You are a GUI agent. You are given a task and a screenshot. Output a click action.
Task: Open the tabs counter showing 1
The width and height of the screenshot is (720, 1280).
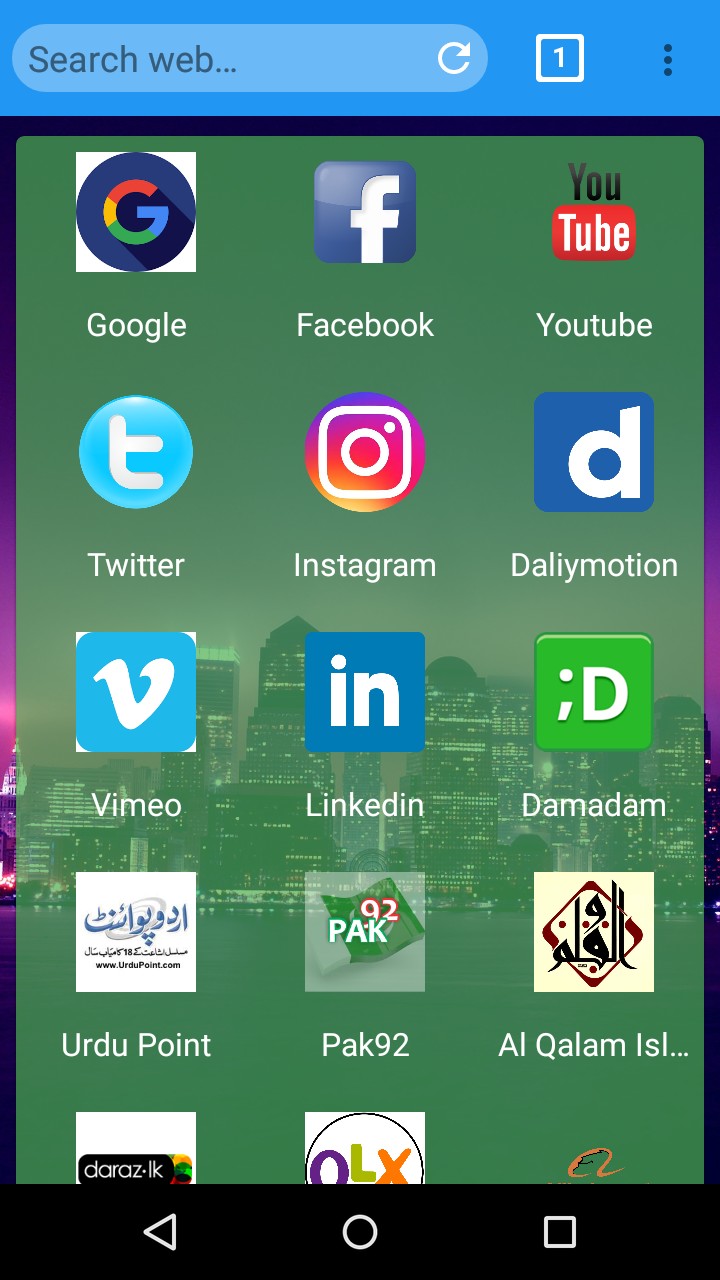coord(559,59)
